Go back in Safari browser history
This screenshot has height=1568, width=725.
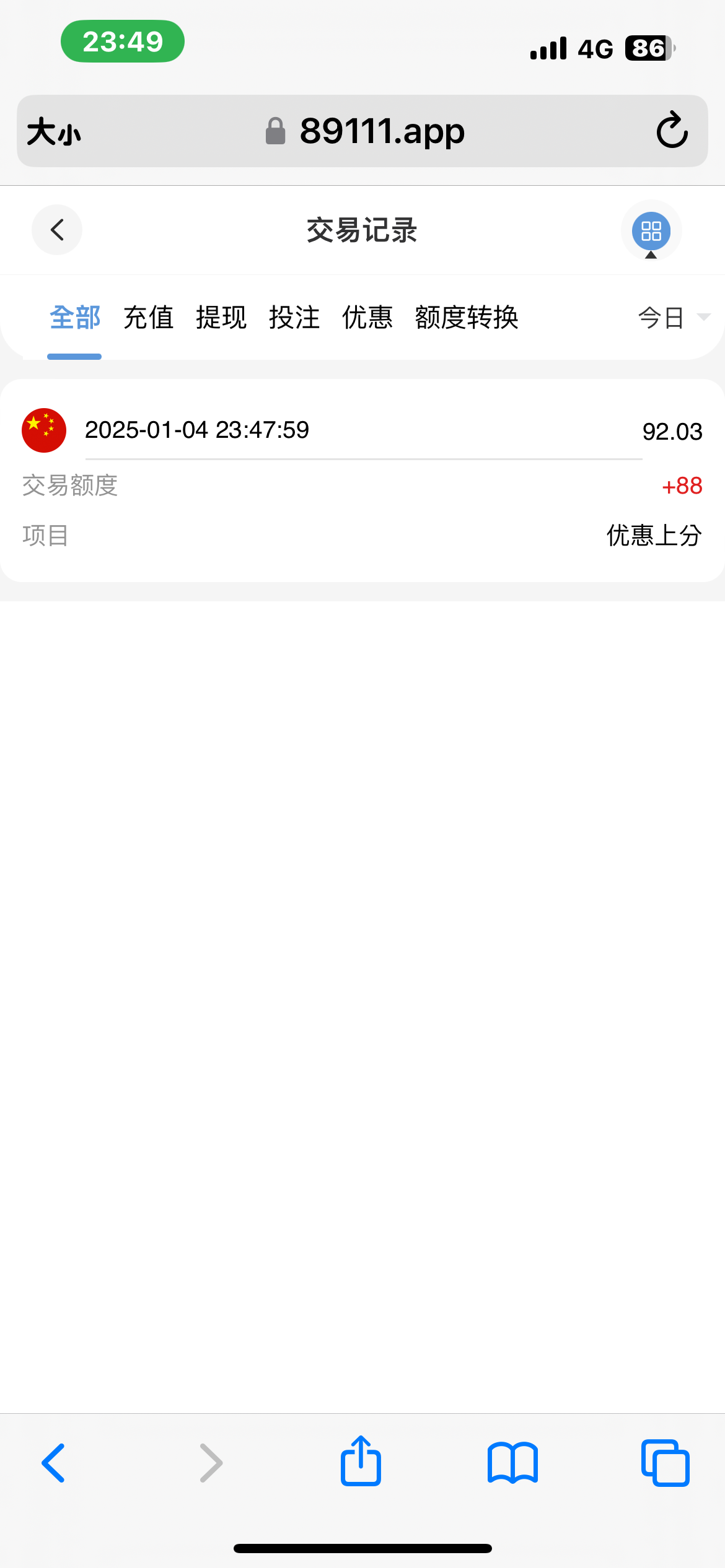(x=54, y=1463)
